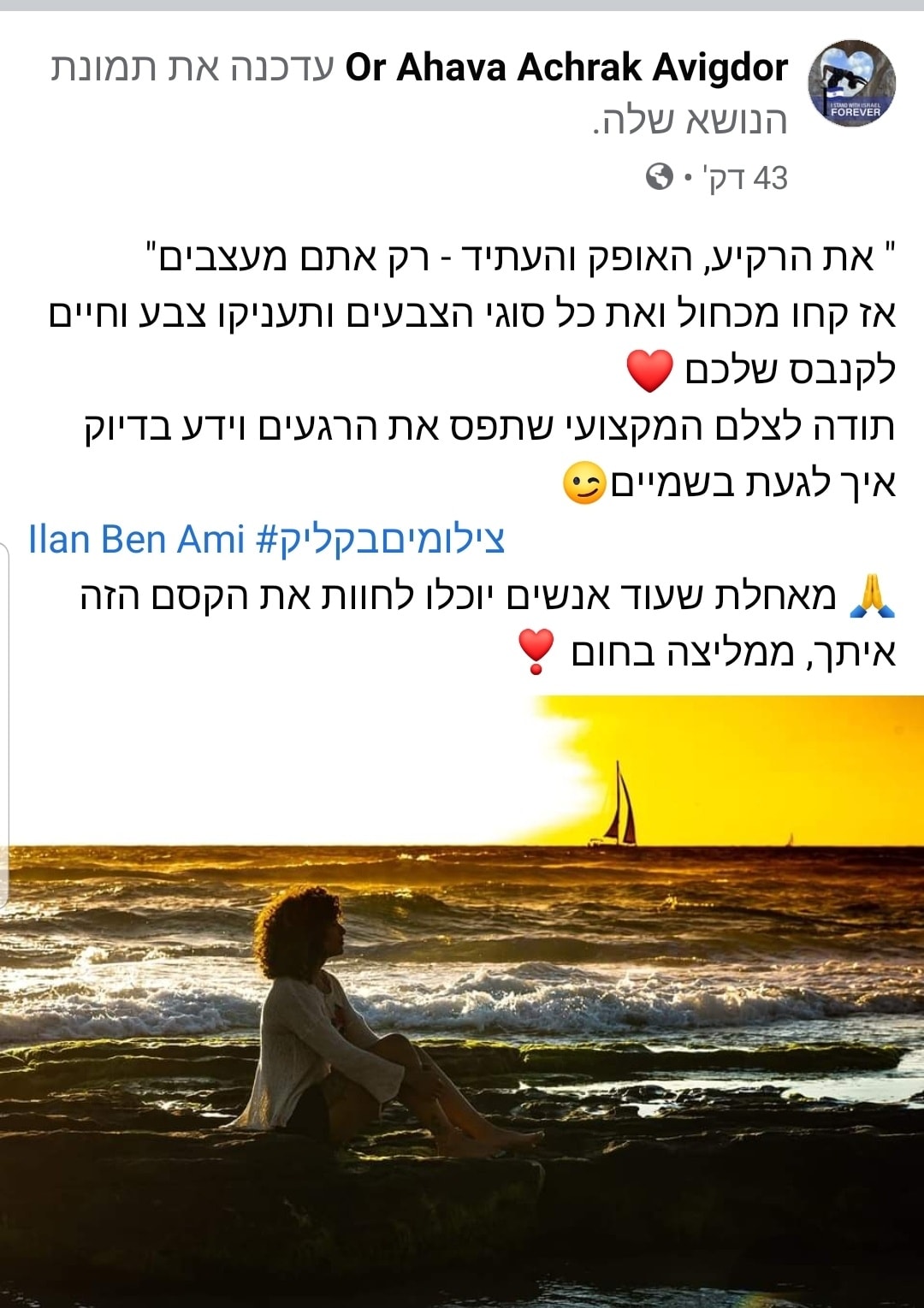The image size is (924, 1308).
Task: Open Or Ahava Achrak Avigdor's profile name
Action: pos(566,68)
